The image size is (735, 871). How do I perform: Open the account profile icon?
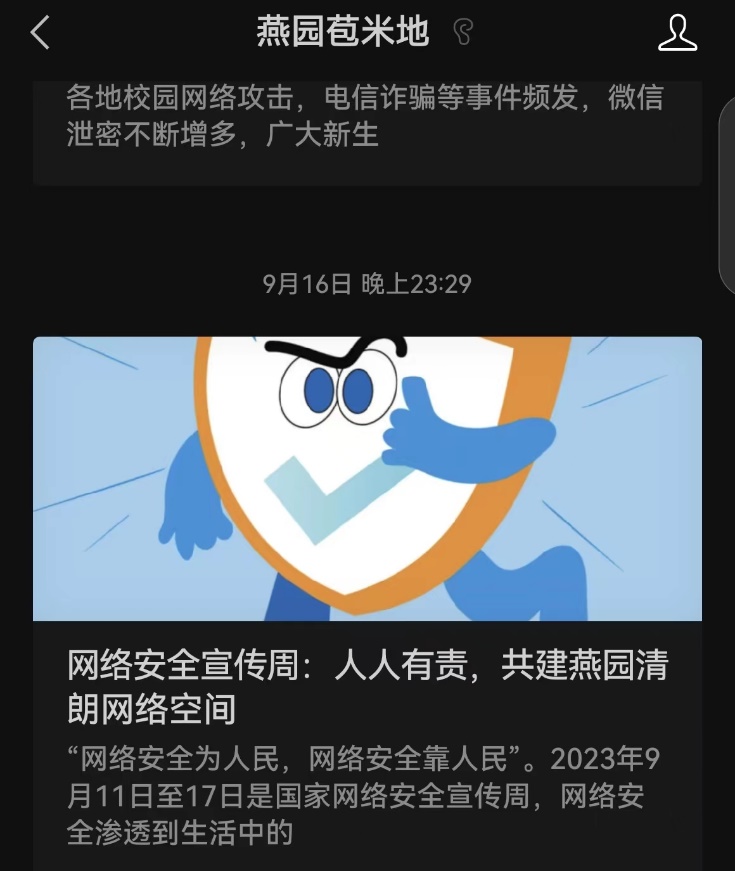677,33
